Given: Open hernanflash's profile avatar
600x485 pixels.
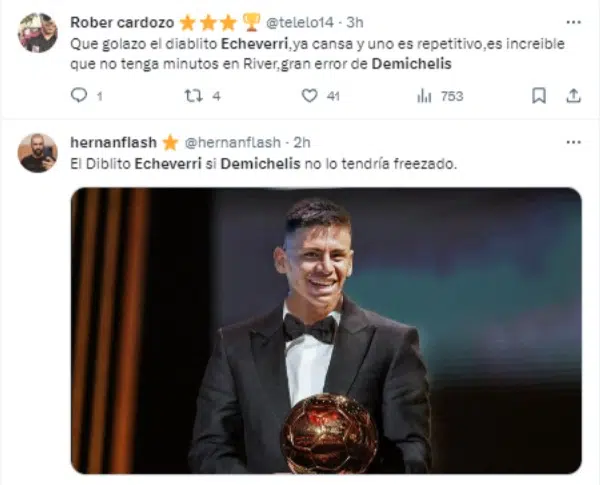Looking at the screenshot, I should [38, 153].
